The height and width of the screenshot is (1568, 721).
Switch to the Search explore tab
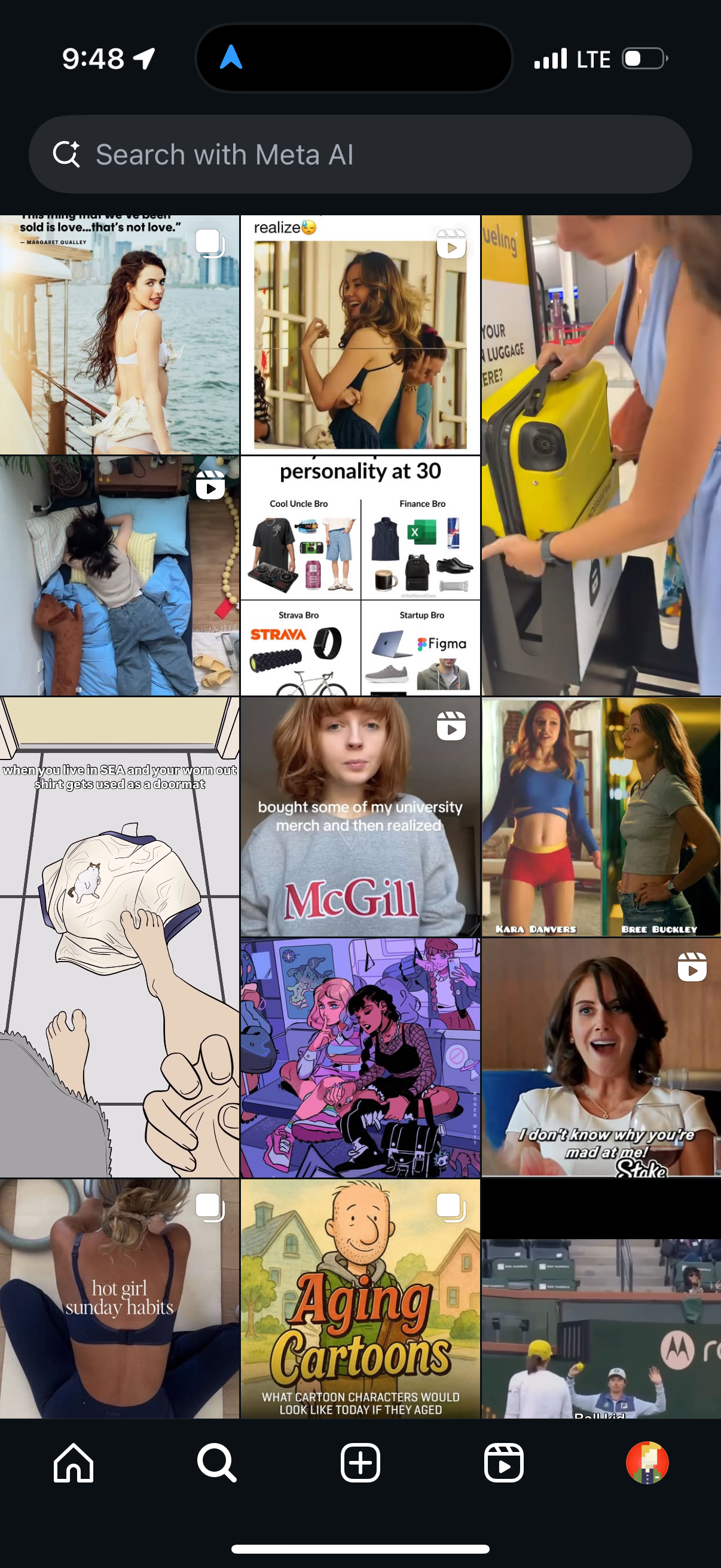[216, 1463]
